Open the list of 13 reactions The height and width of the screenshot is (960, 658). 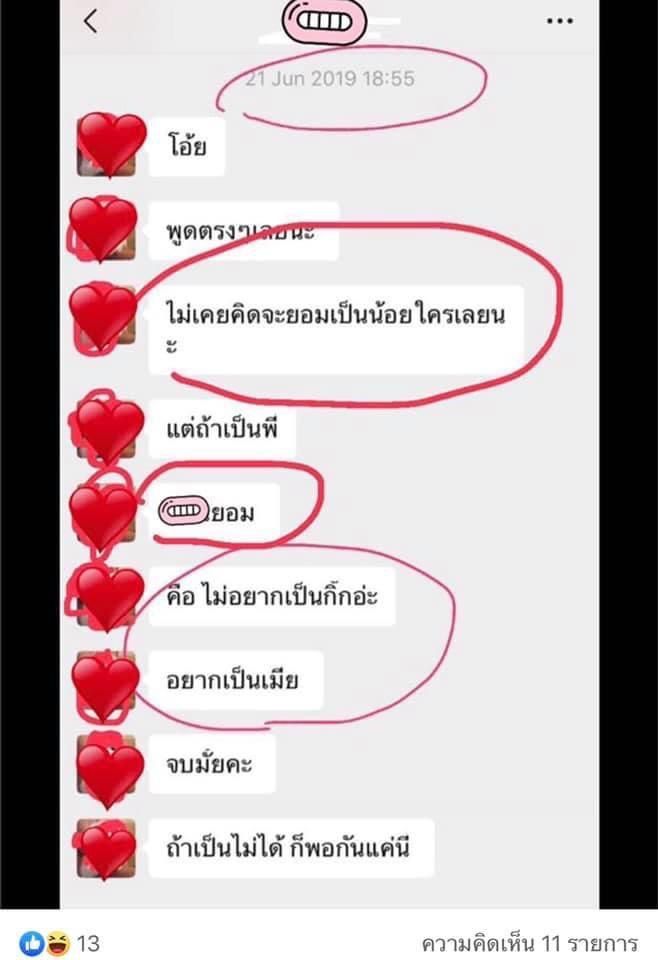(60, 942)
